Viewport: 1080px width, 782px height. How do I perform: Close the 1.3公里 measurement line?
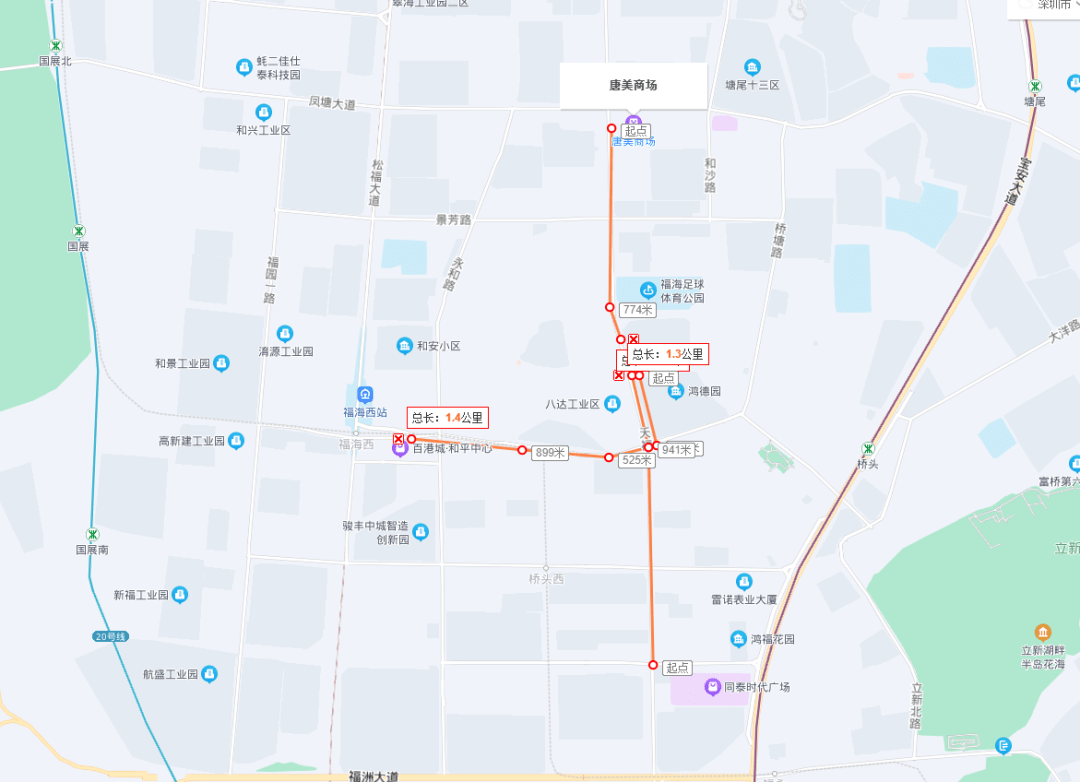pos(633,339)
